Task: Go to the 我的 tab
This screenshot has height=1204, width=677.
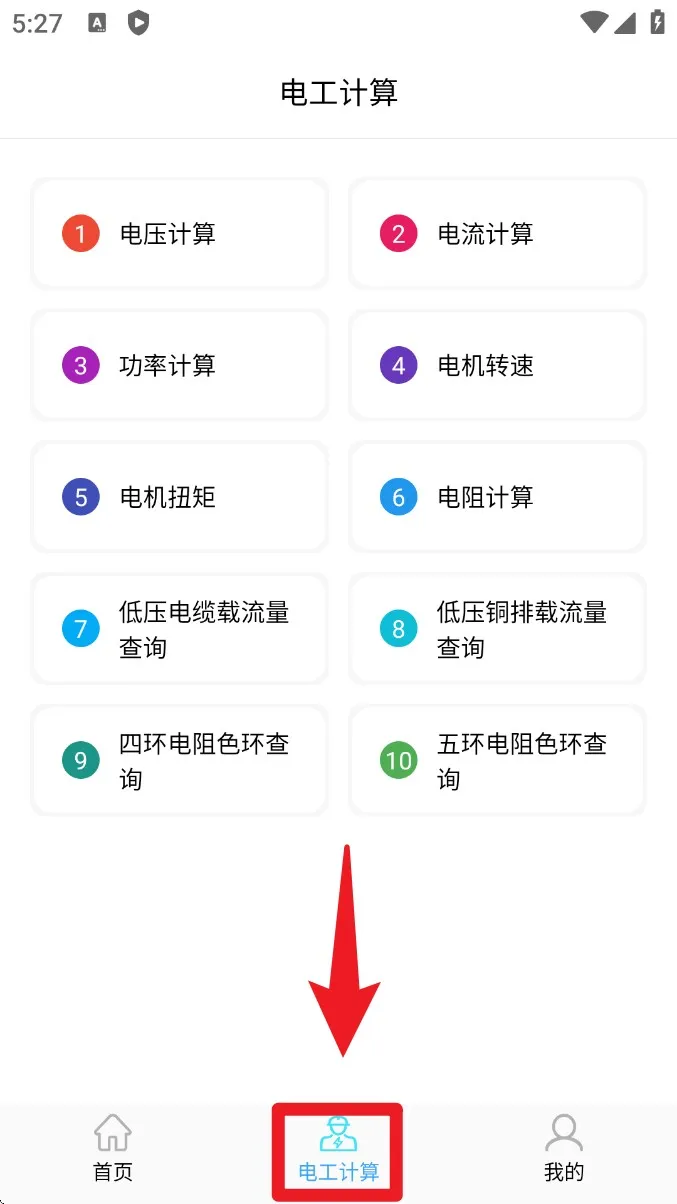Action: pyautogui.click(x=564, y=1150)
